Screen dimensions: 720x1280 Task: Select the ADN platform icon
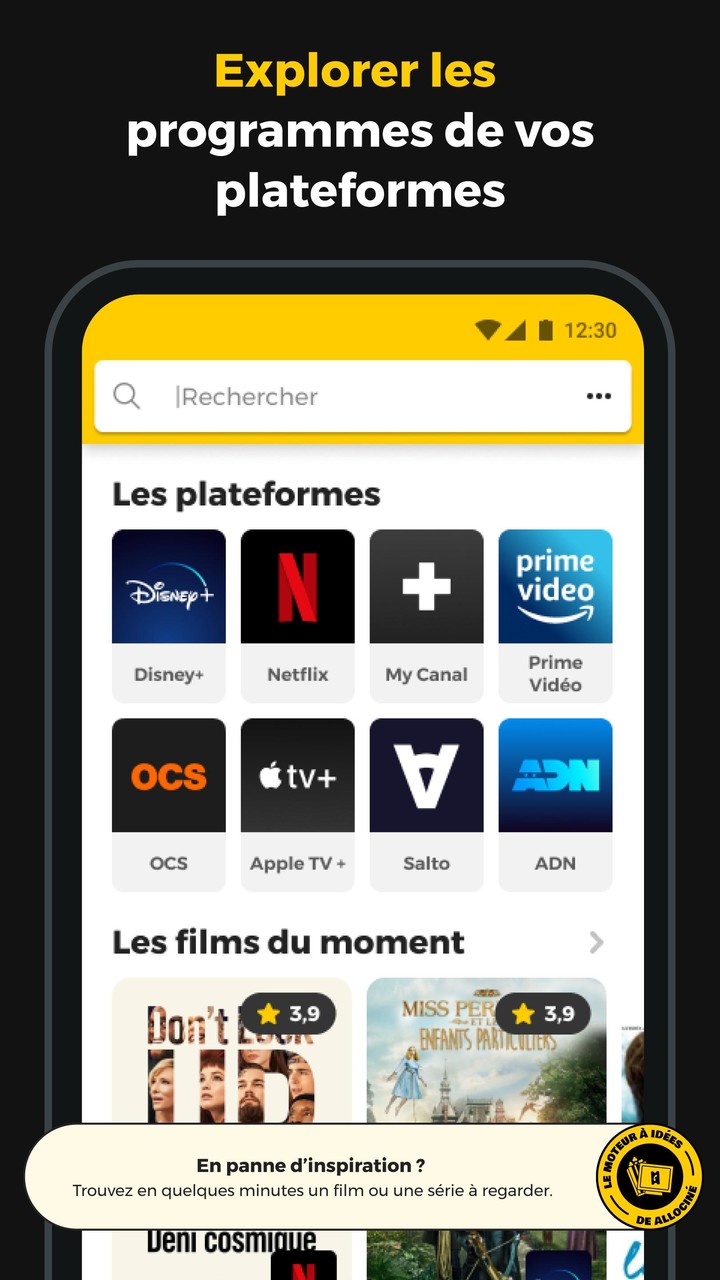(x=555, y=773)
